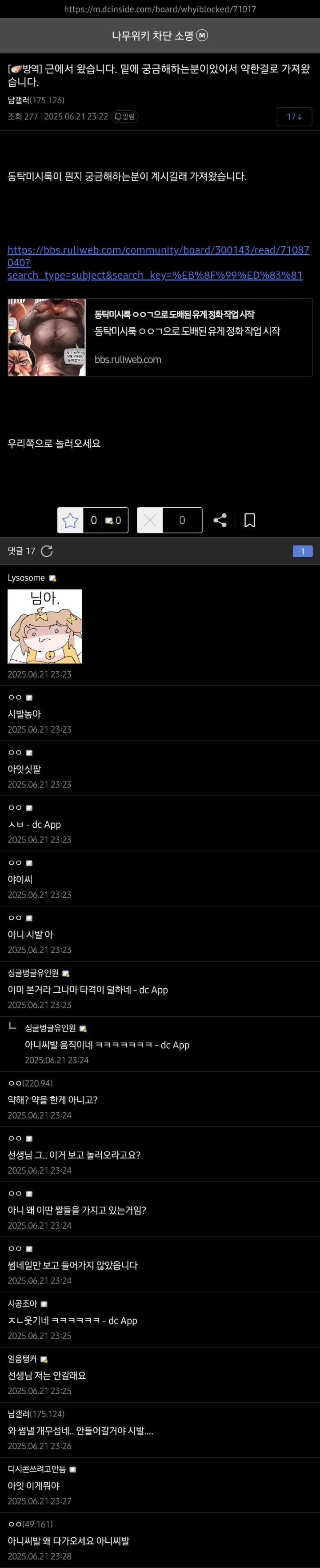The width and height of the screenshot is (320, 1568).
Task: Refresh the comments list
Action: coord(47,551)
